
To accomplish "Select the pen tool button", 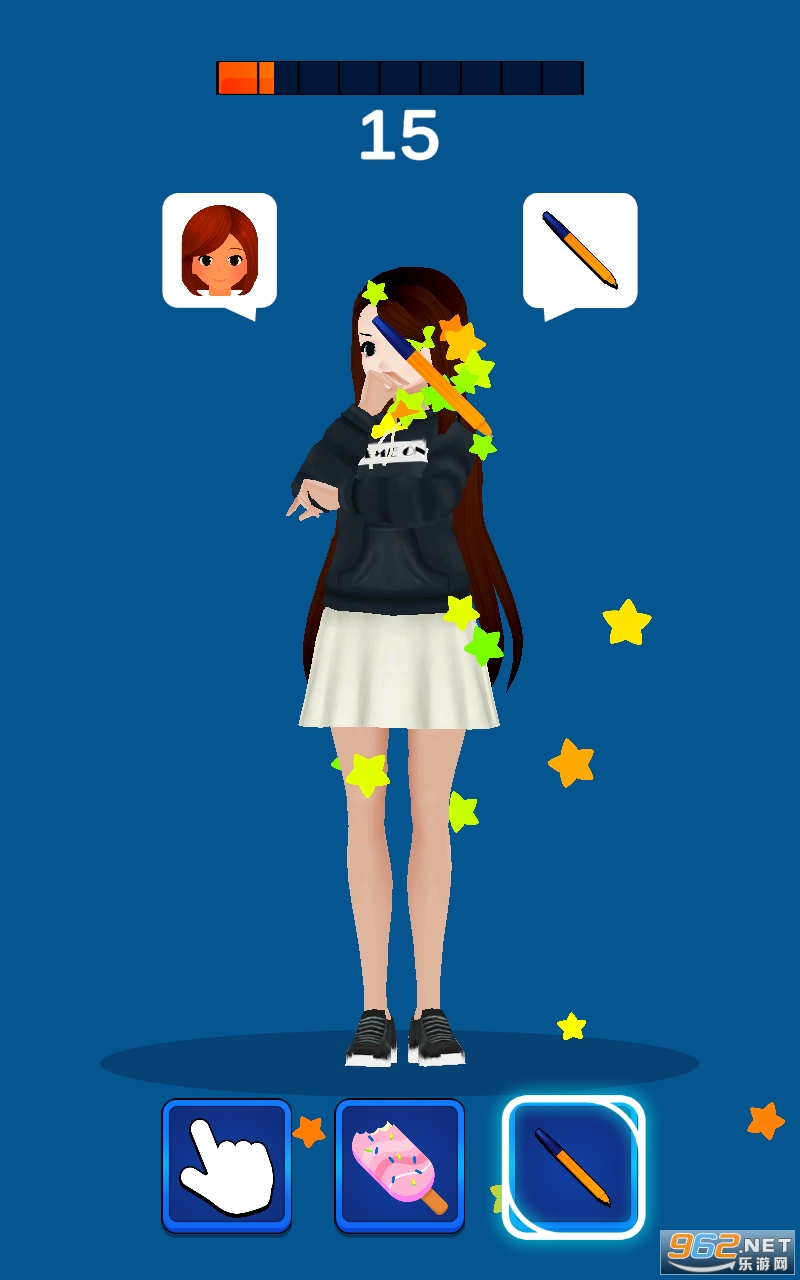I will [x=573, y=1167].
